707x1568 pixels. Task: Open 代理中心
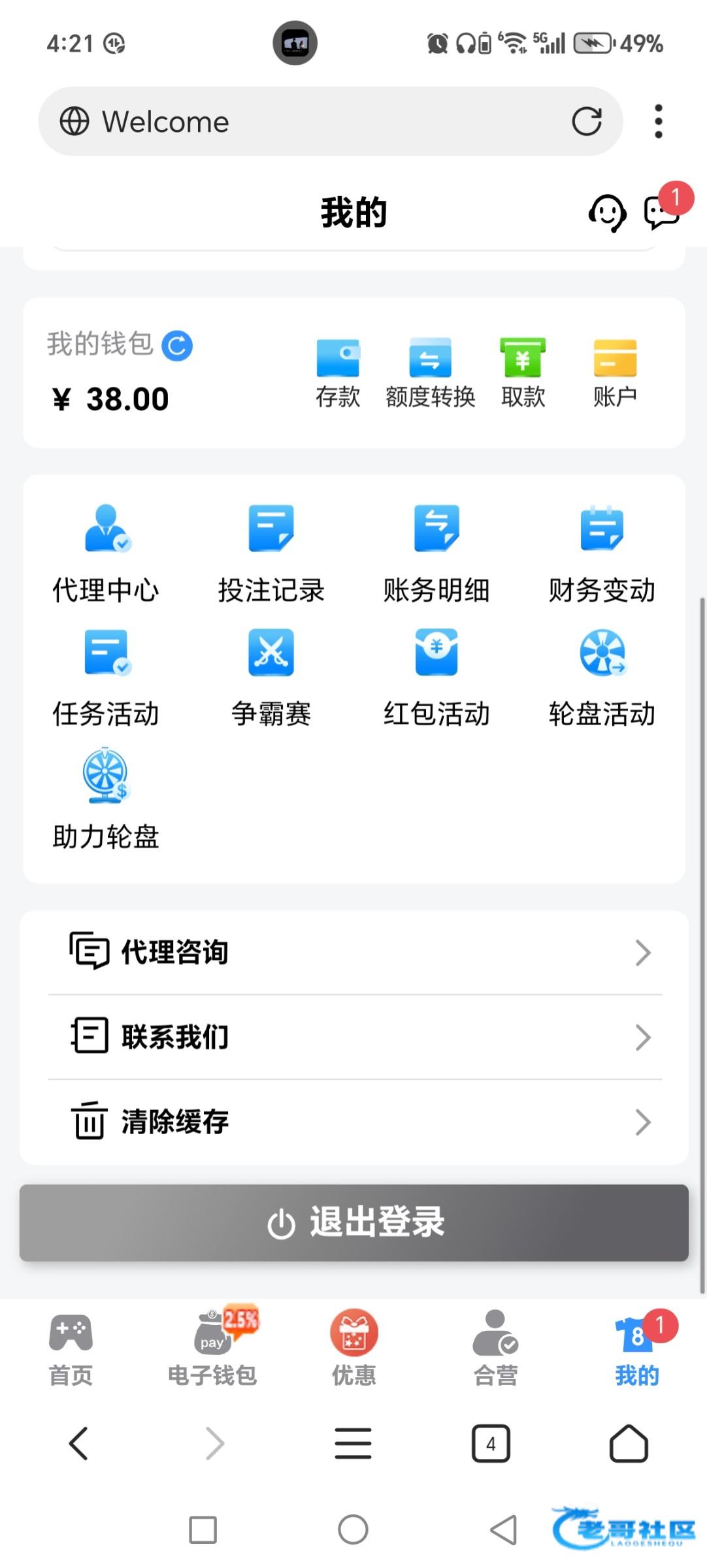[106, 553]
